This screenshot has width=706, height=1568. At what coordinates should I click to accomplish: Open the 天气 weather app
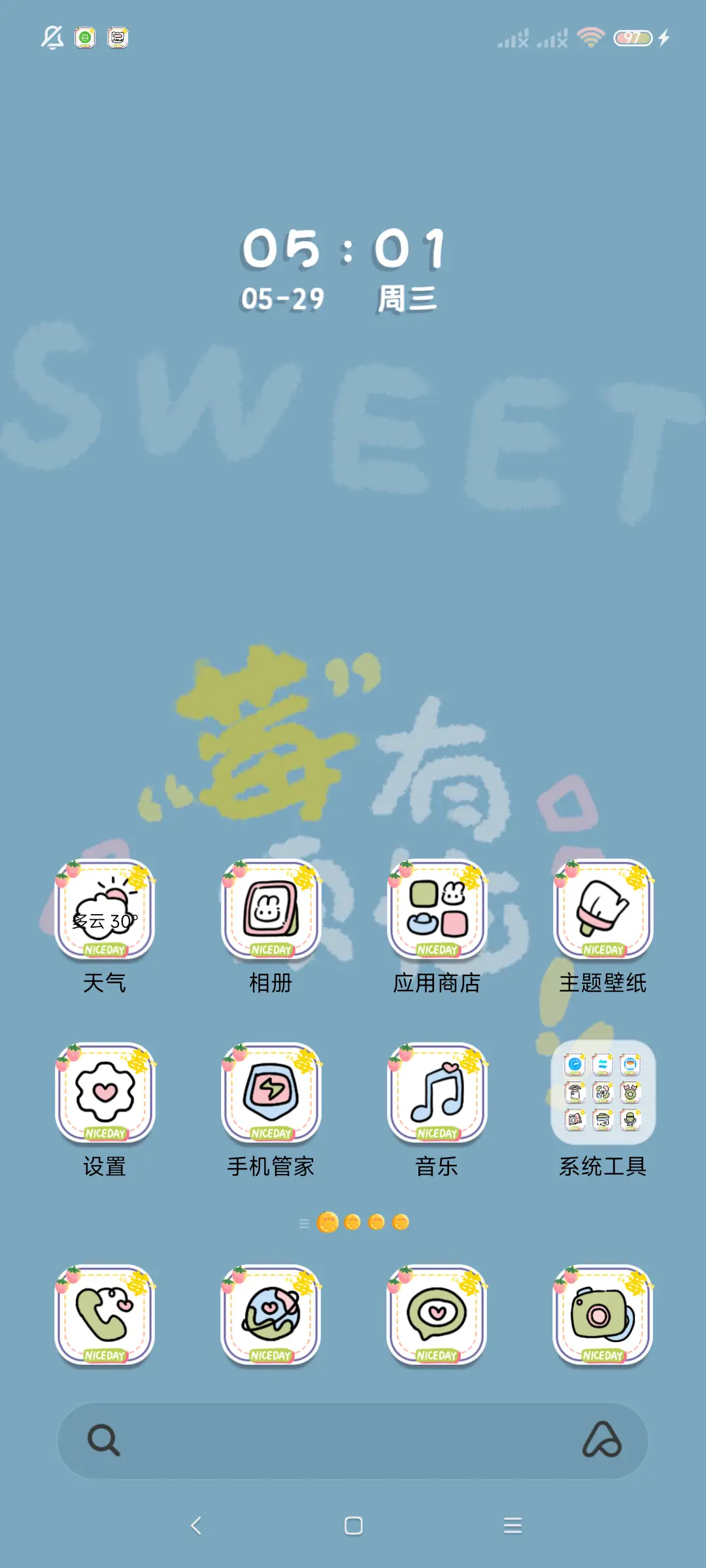[x=105, y=911]
